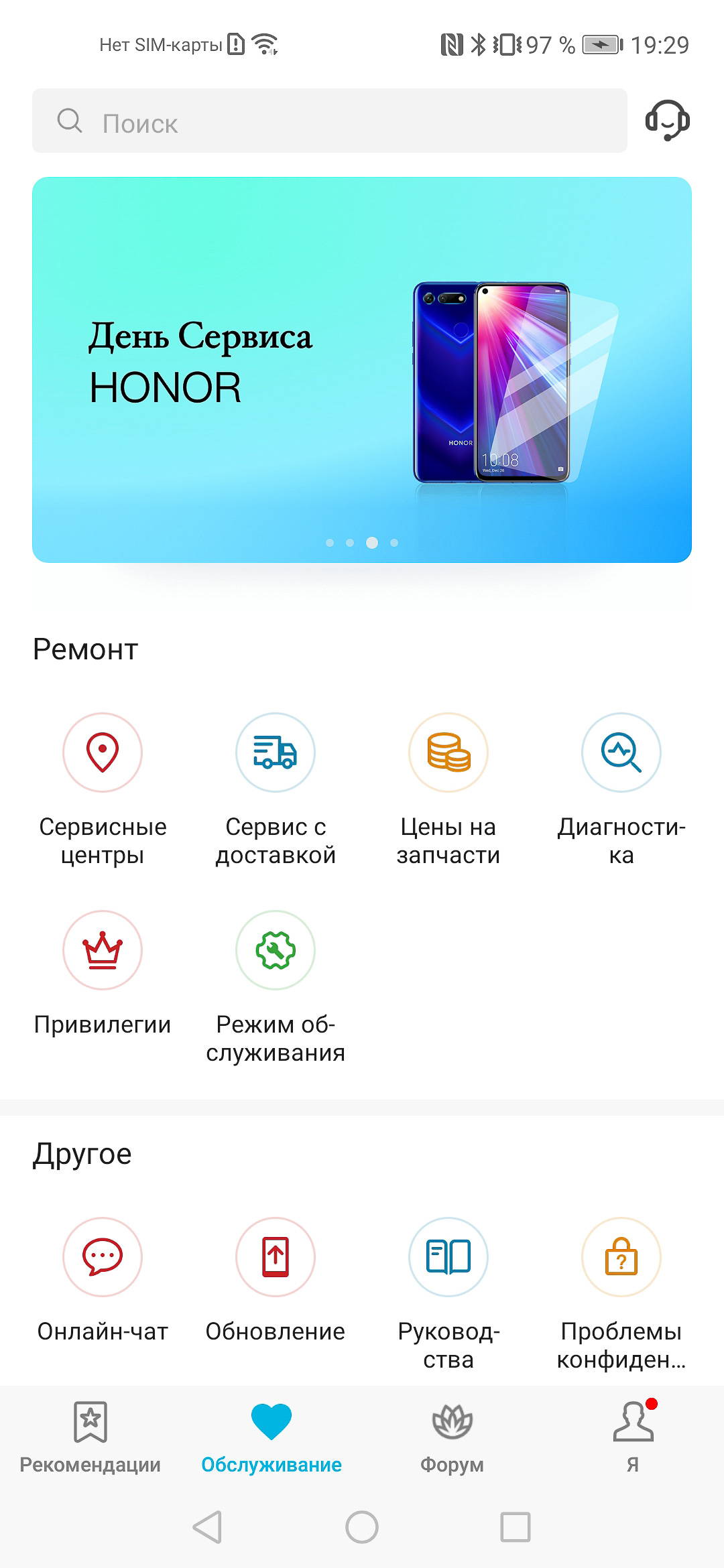Open Сервисные центры
The height and width of the screenshot is (1568, 724).
click(103, 790)
